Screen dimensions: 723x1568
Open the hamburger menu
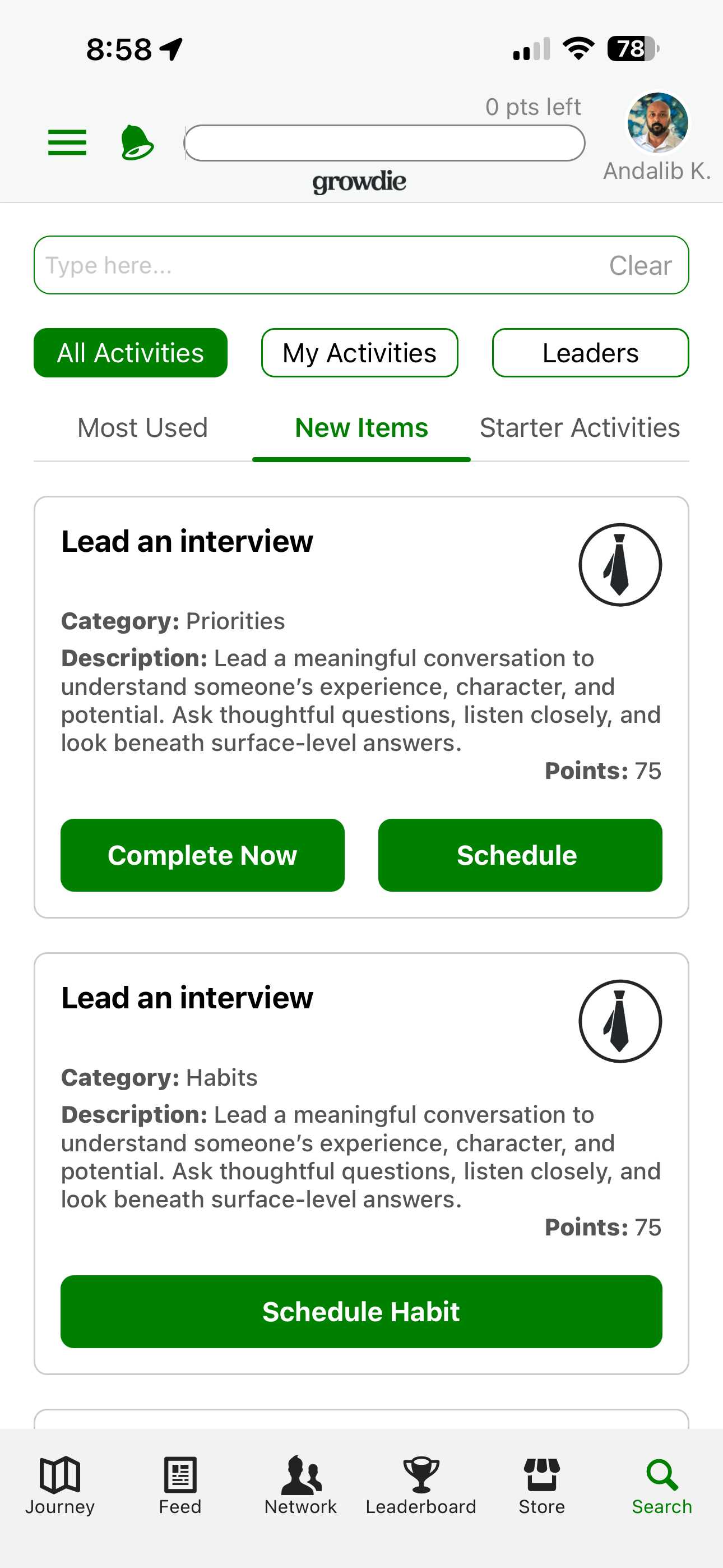tap(67, 142)
